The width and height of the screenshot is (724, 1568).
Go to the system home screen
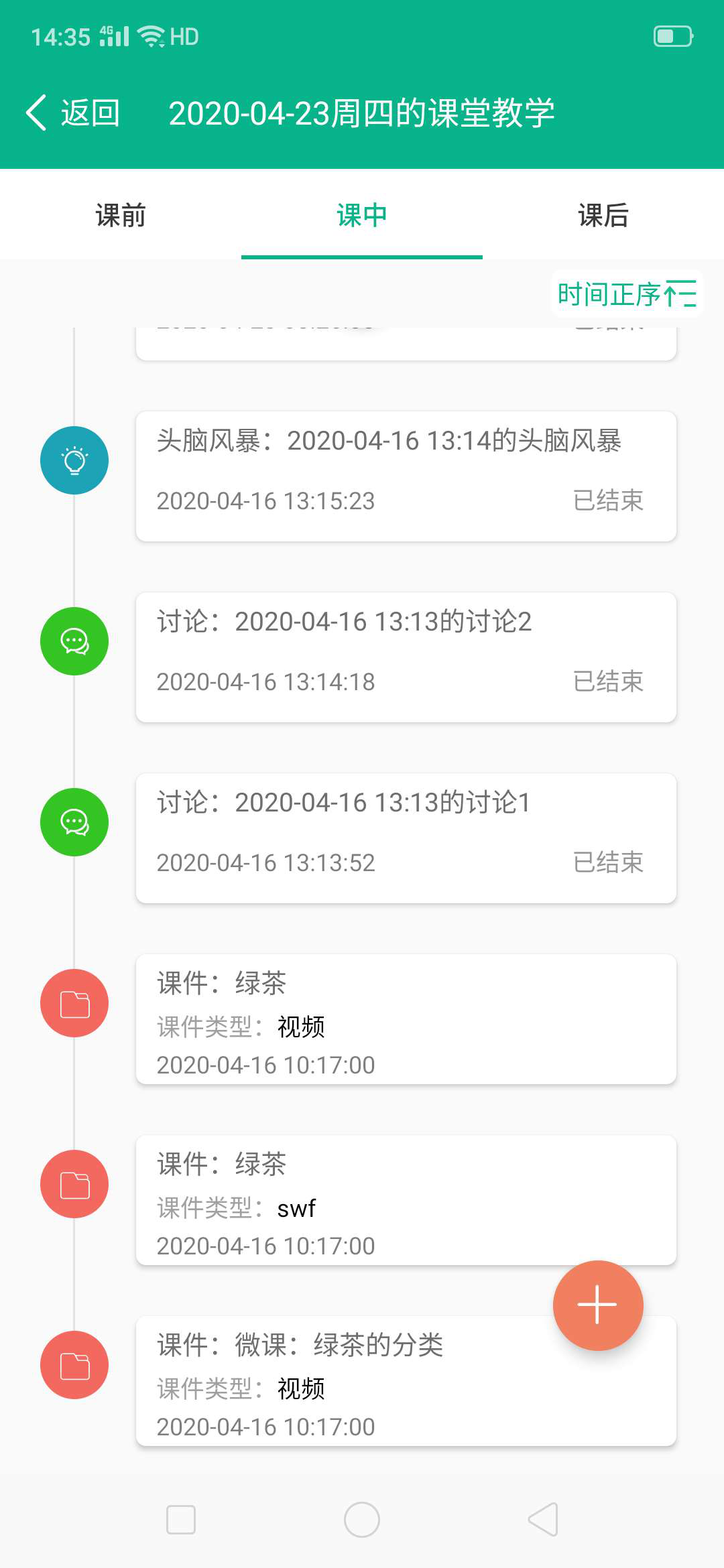tap(362, 1520)
